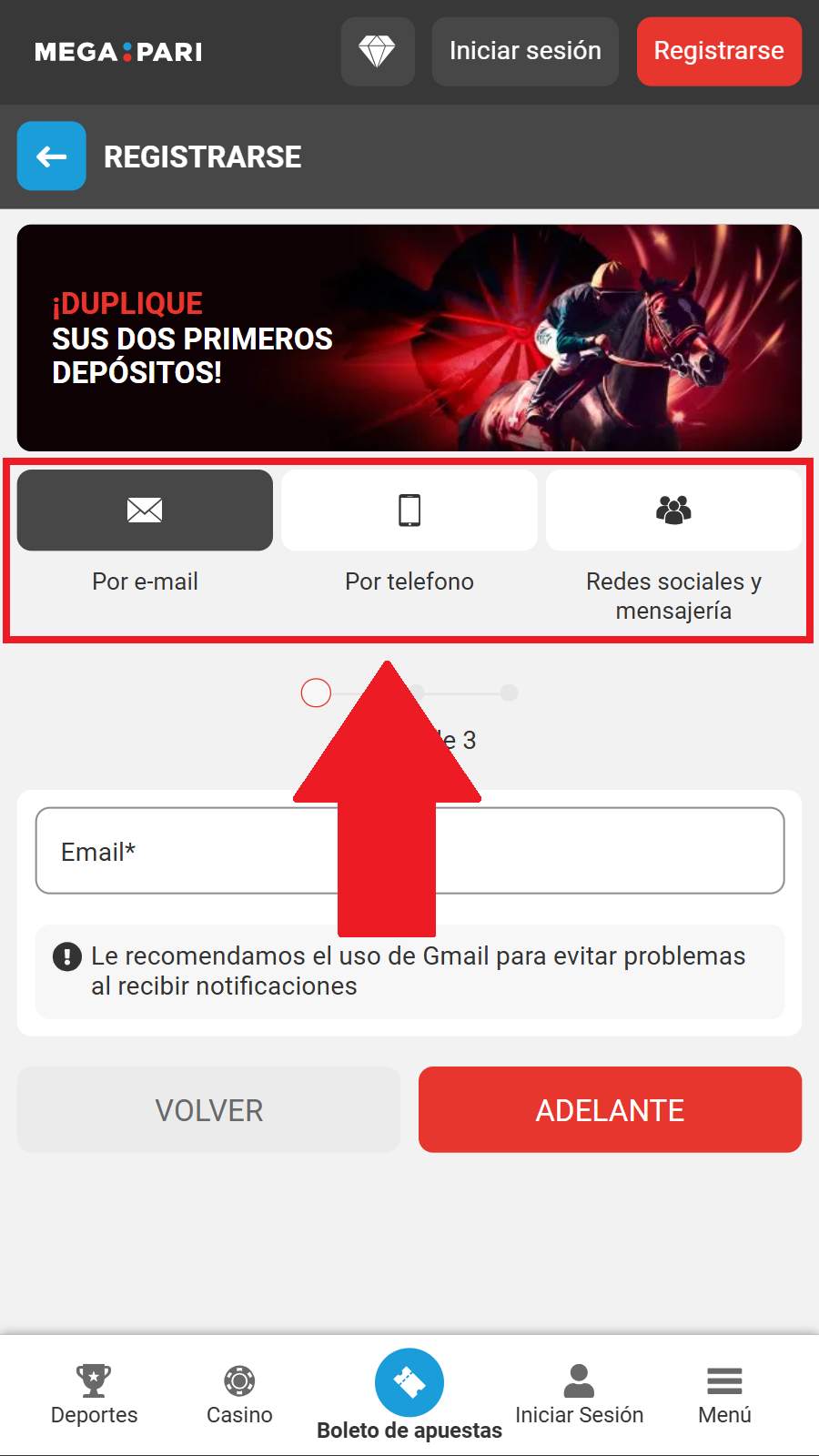Choose Redes sociales y mensajería option

coord(673,511)
